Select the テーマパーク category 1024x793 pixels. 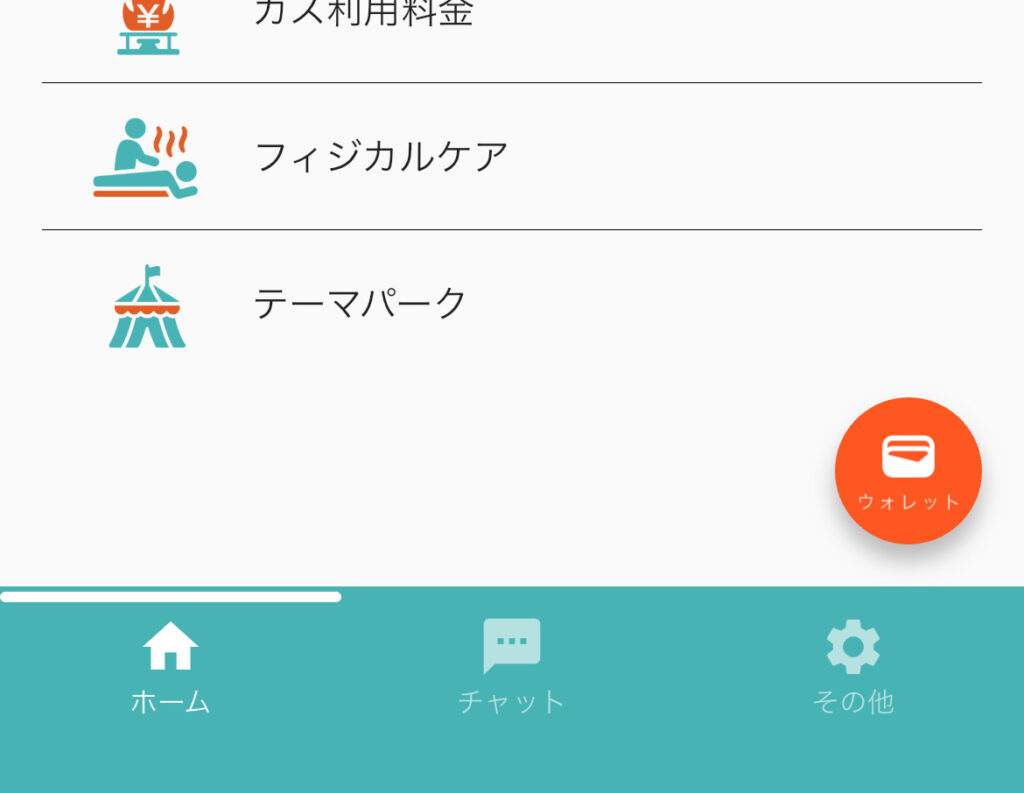[x=360, y=303]
